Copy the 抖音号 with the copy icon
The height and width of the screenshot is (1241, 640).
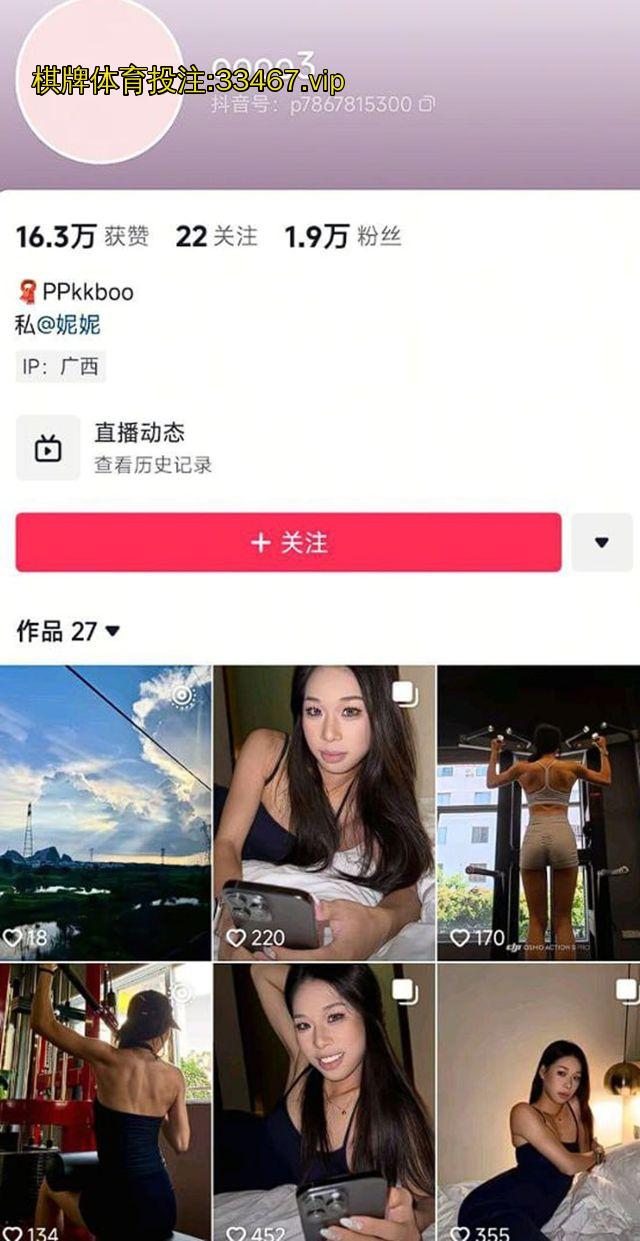coord(427,103)
